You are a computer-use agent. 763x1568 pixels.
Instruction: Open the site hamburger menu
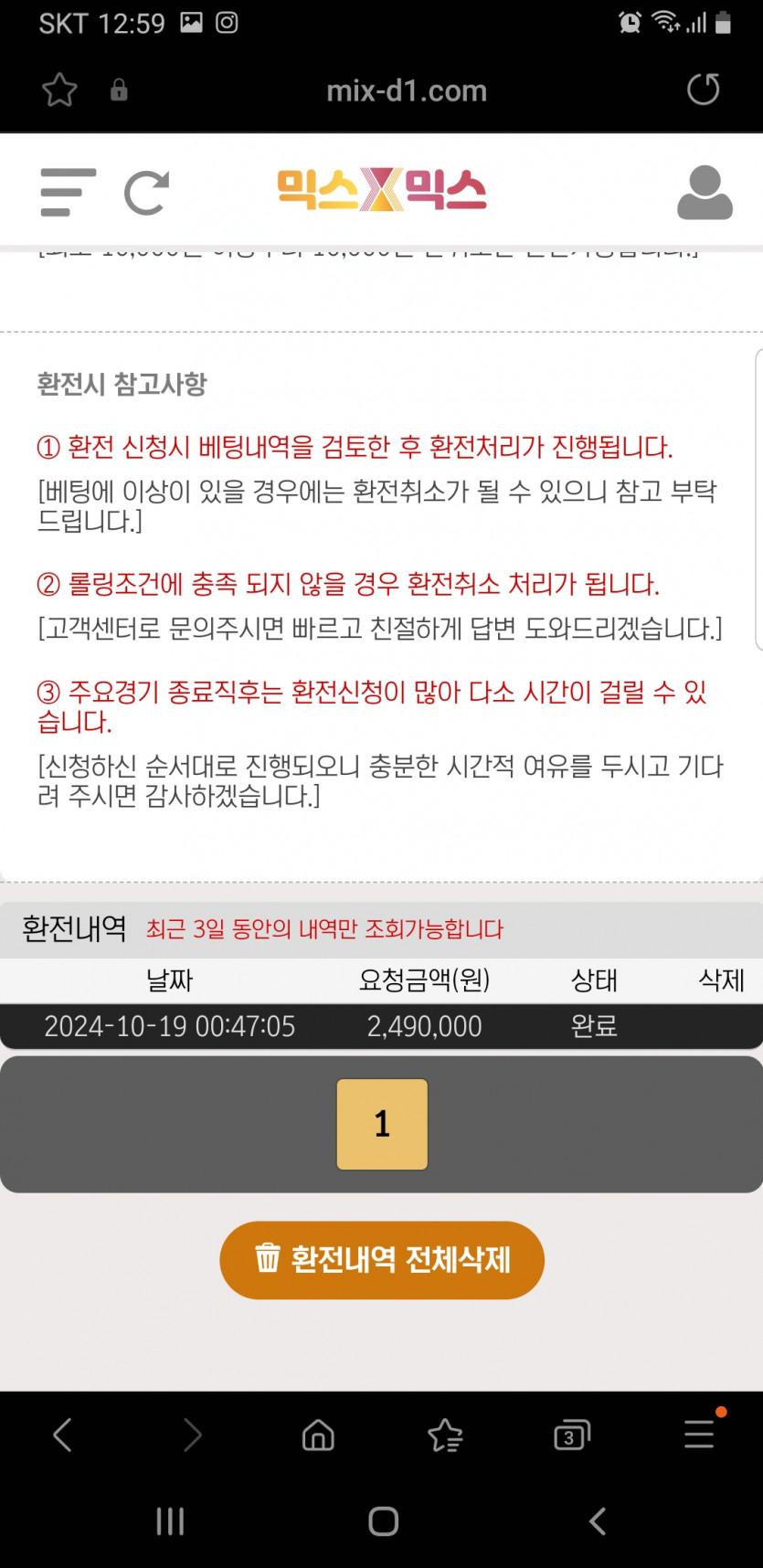(x=68, y=192)
